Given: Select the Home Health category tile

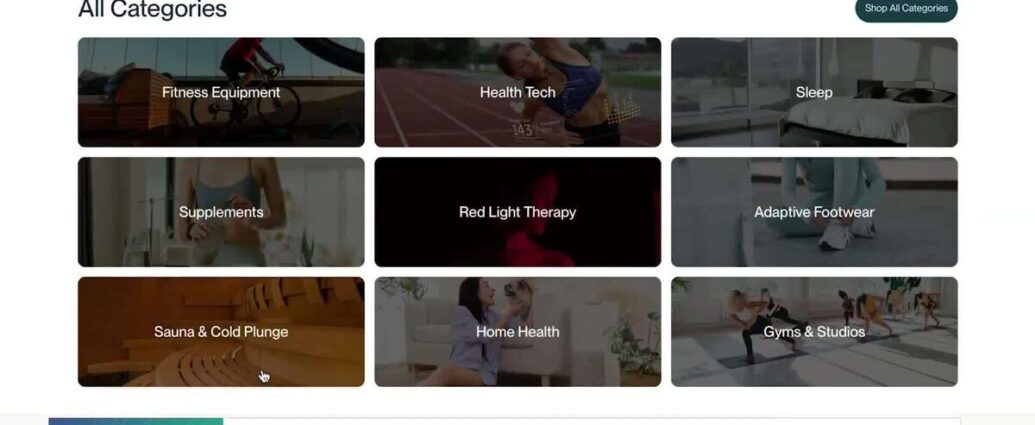Looking at the screenshot, I should point(517,332).
